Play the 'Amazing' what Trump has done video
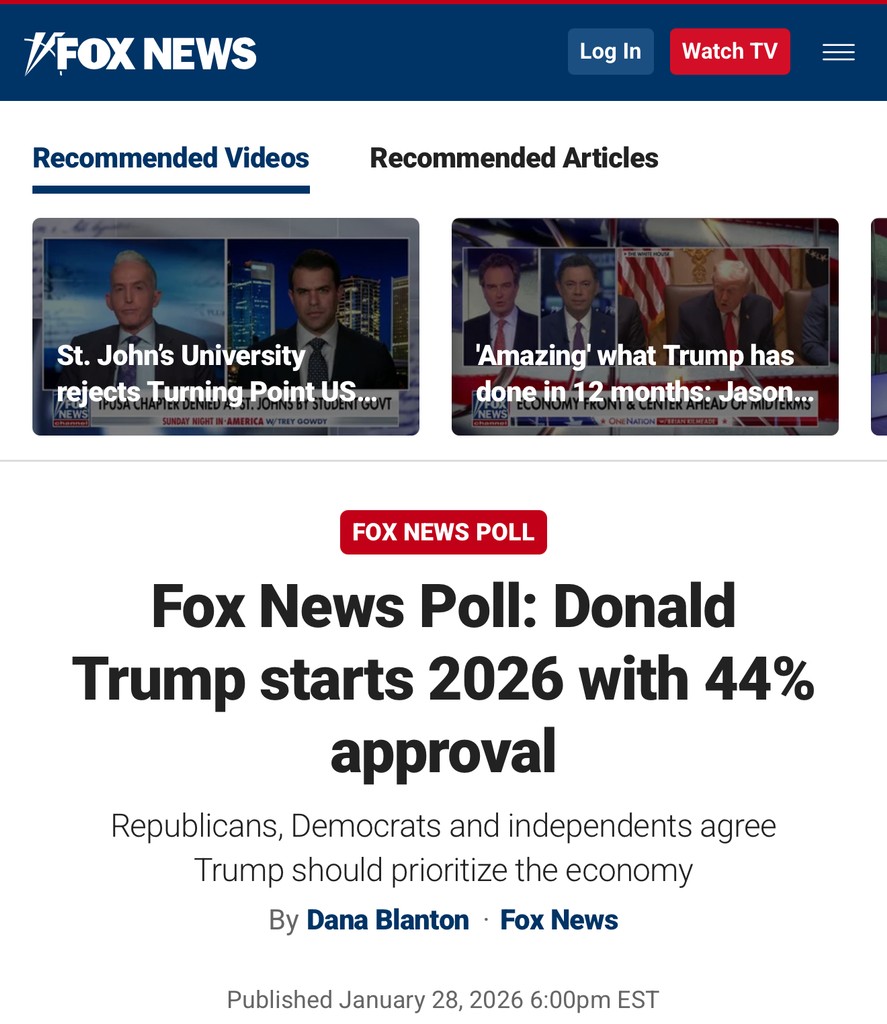Image resolution: width=887 pixels, height=1024 pixels. pyautogui.click(x=644, y=326)
